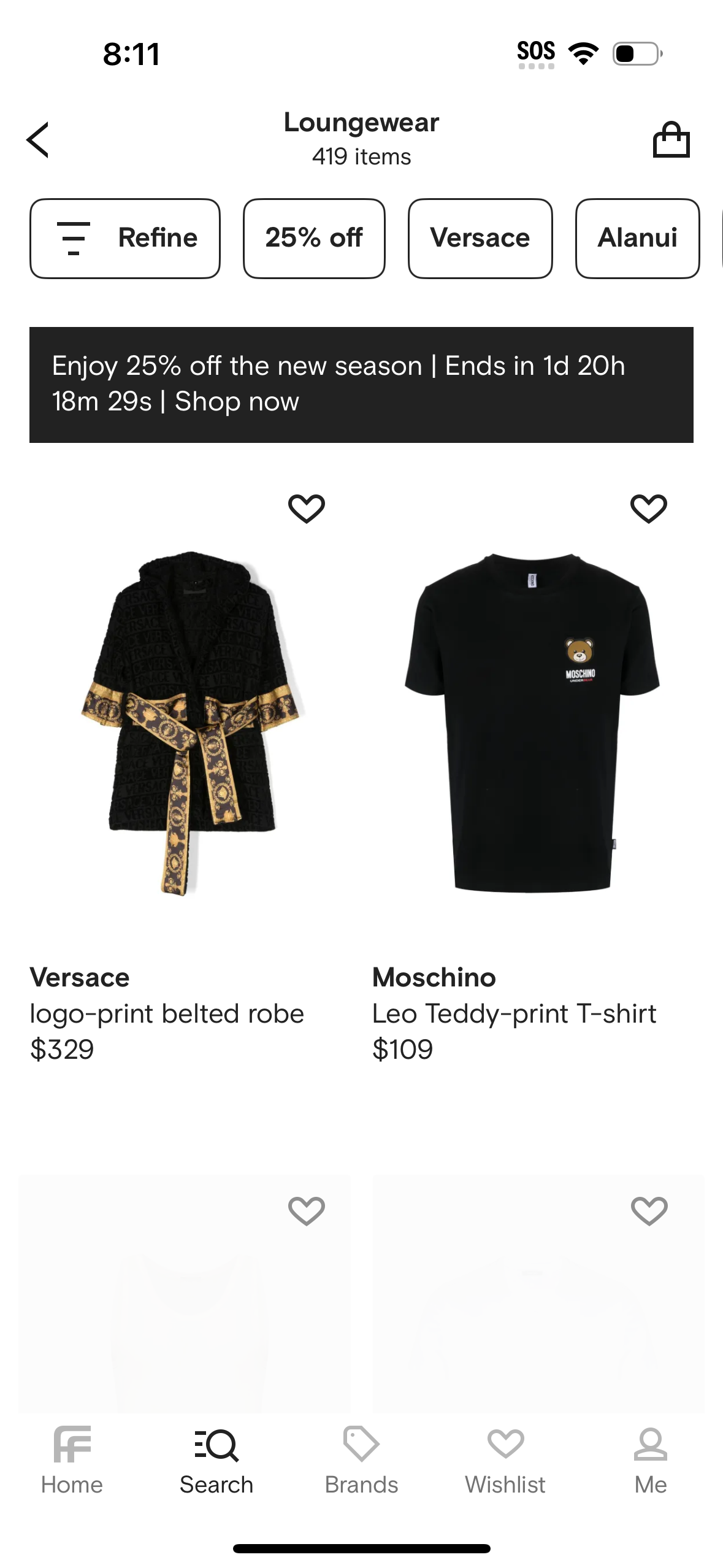The image size is (723, 1568).
Task: Switch to the Home tab
Action: pos(72,1460)
